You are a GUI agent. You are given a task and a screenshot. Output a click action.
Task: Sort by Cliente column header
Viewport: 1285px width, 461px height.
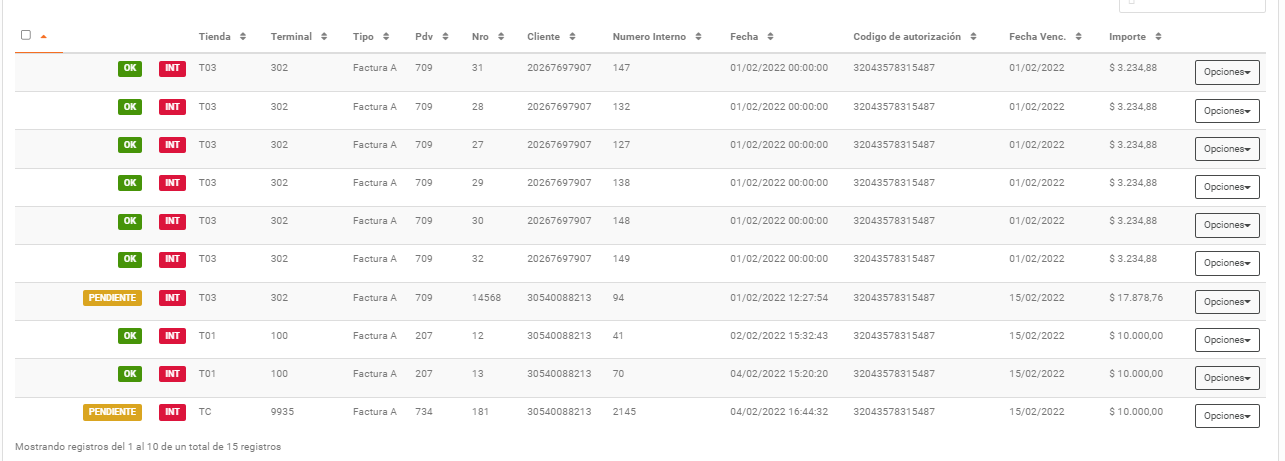(551, 37)
